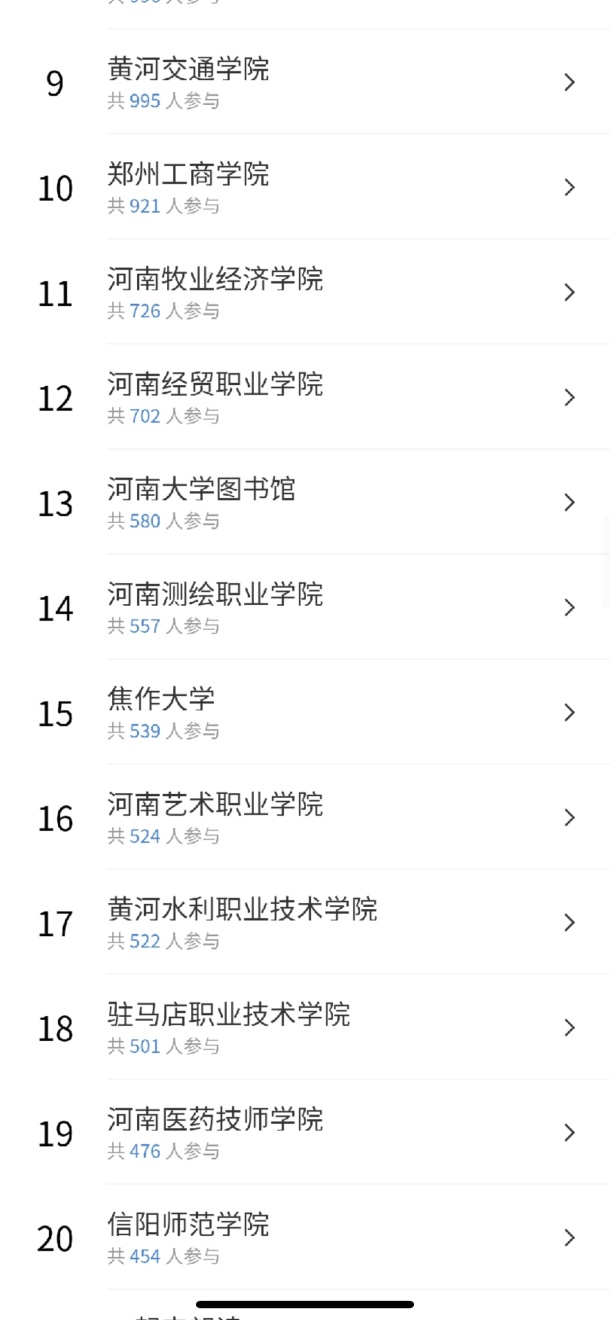View 驻马店职业技术学院 entry
Image resolution: width=610 pixels, height=1320 pixels.
[x=305, y=1027]
